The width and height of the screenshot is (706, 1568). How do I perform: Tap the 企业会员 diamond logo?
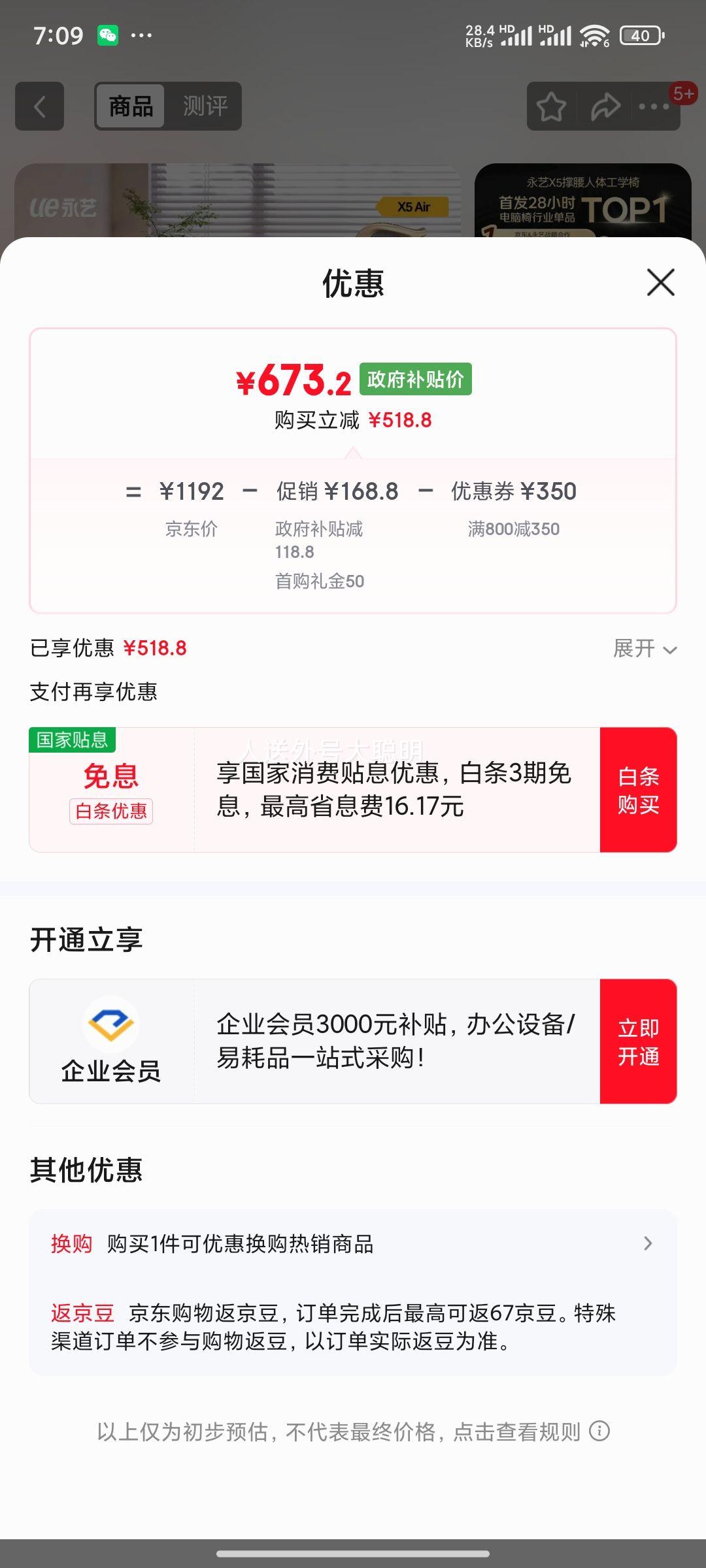(111, 1024)
